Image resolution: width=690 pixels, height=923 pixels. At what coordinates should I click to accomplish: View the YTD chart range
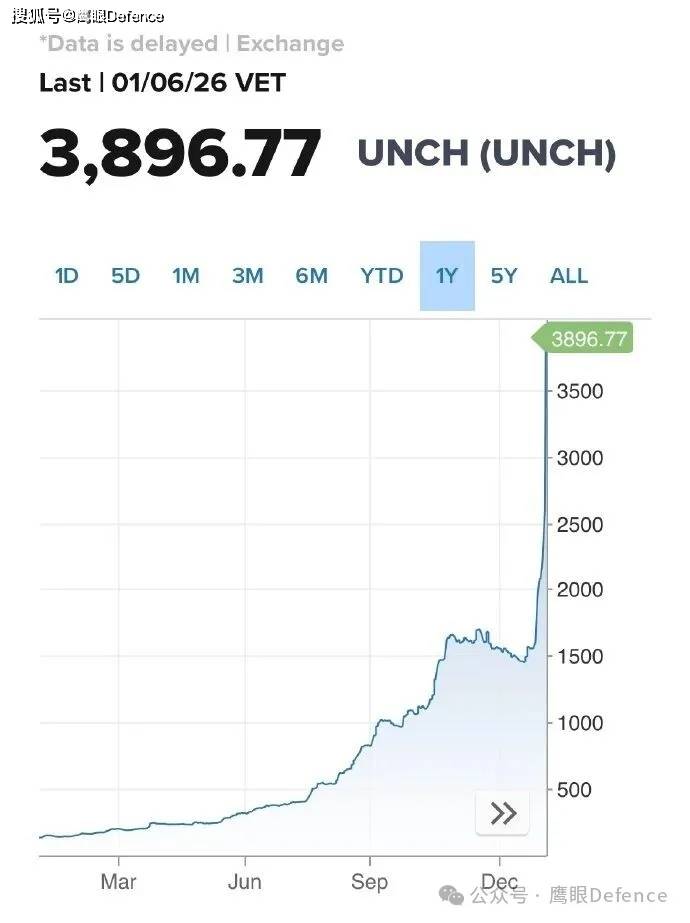pyautogui.click(x=381, y=276)
